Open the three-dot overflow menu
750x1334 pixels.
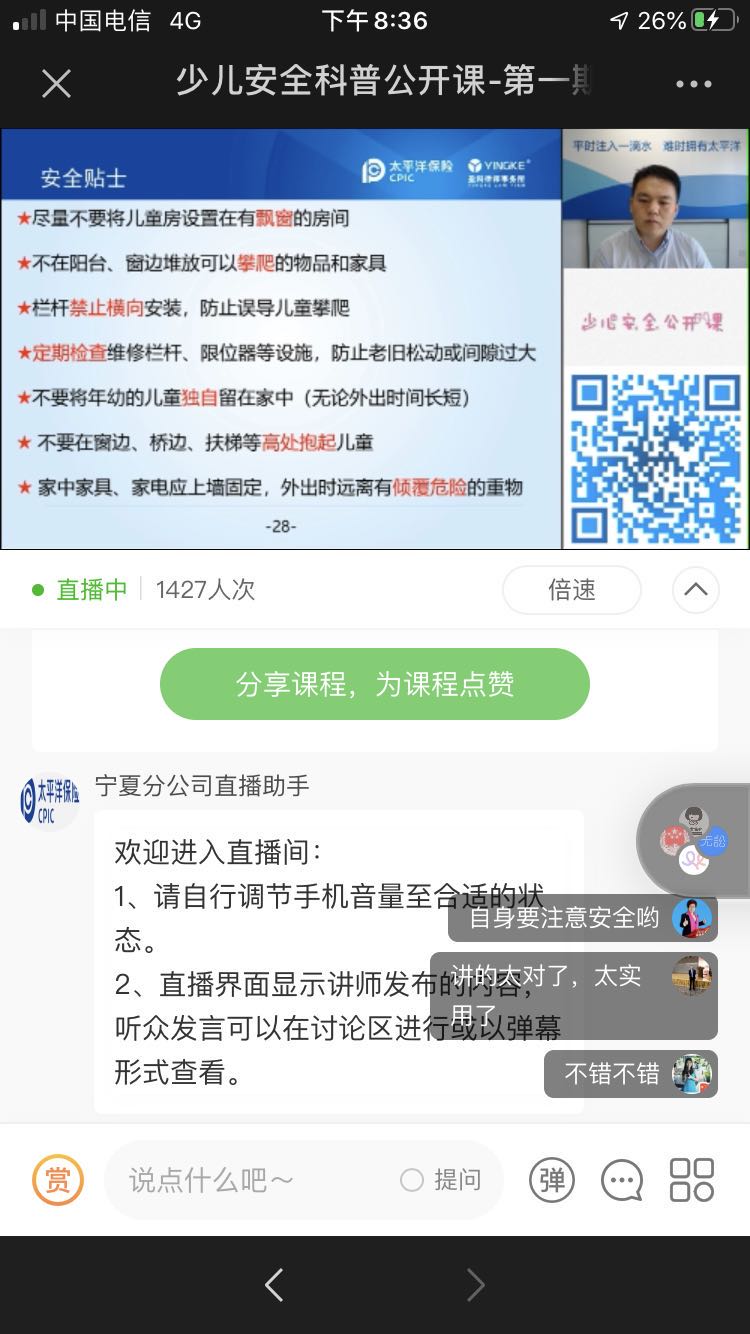(693, 84)
